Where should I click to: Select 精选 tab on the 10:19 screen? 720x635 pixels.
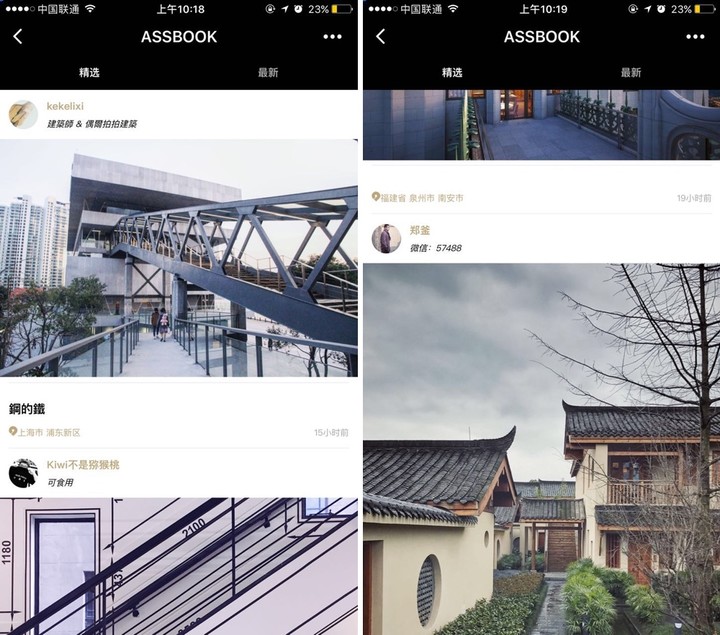pos(452,73)
